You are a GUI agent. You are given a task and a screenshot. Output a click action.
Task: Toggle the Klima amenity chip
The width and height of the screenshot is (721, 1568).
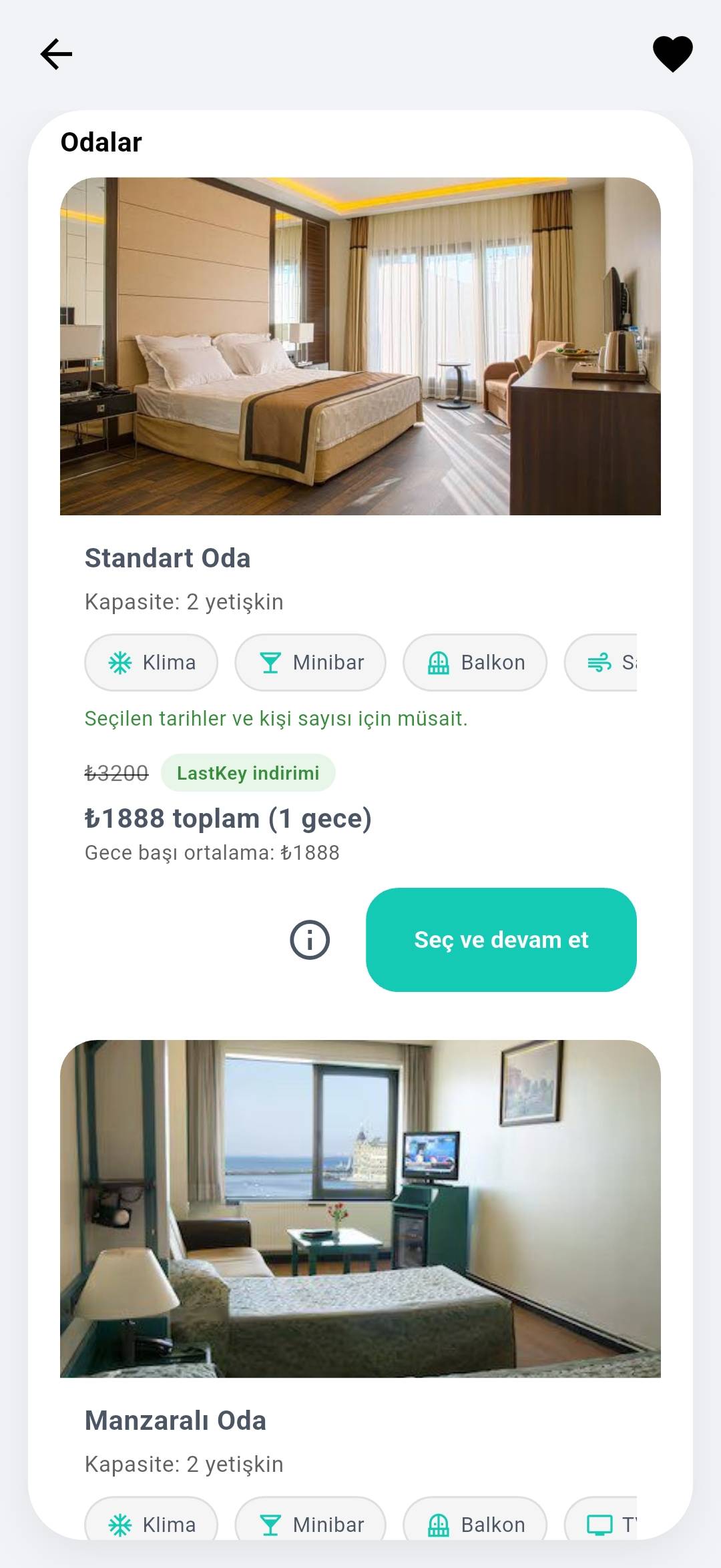151,662
